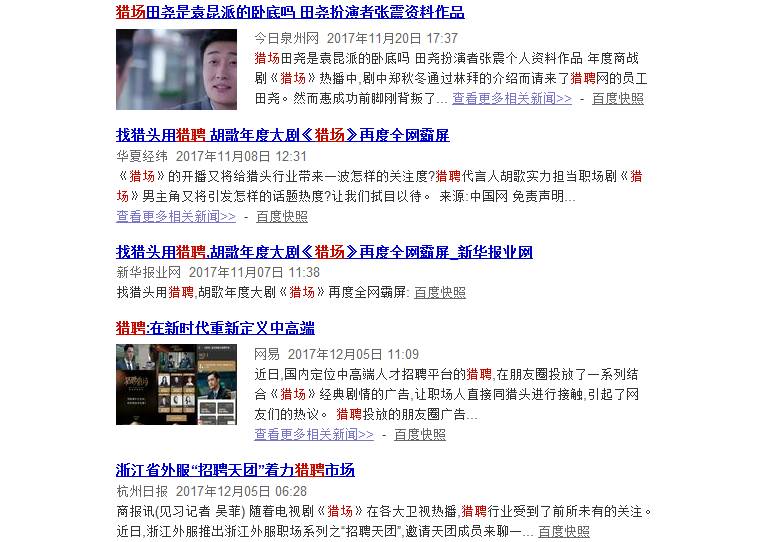The image size is (762, 542).
Task: Open the Baidu snapshot for the 杭州日报 result
Action: [x=563, y=531]
